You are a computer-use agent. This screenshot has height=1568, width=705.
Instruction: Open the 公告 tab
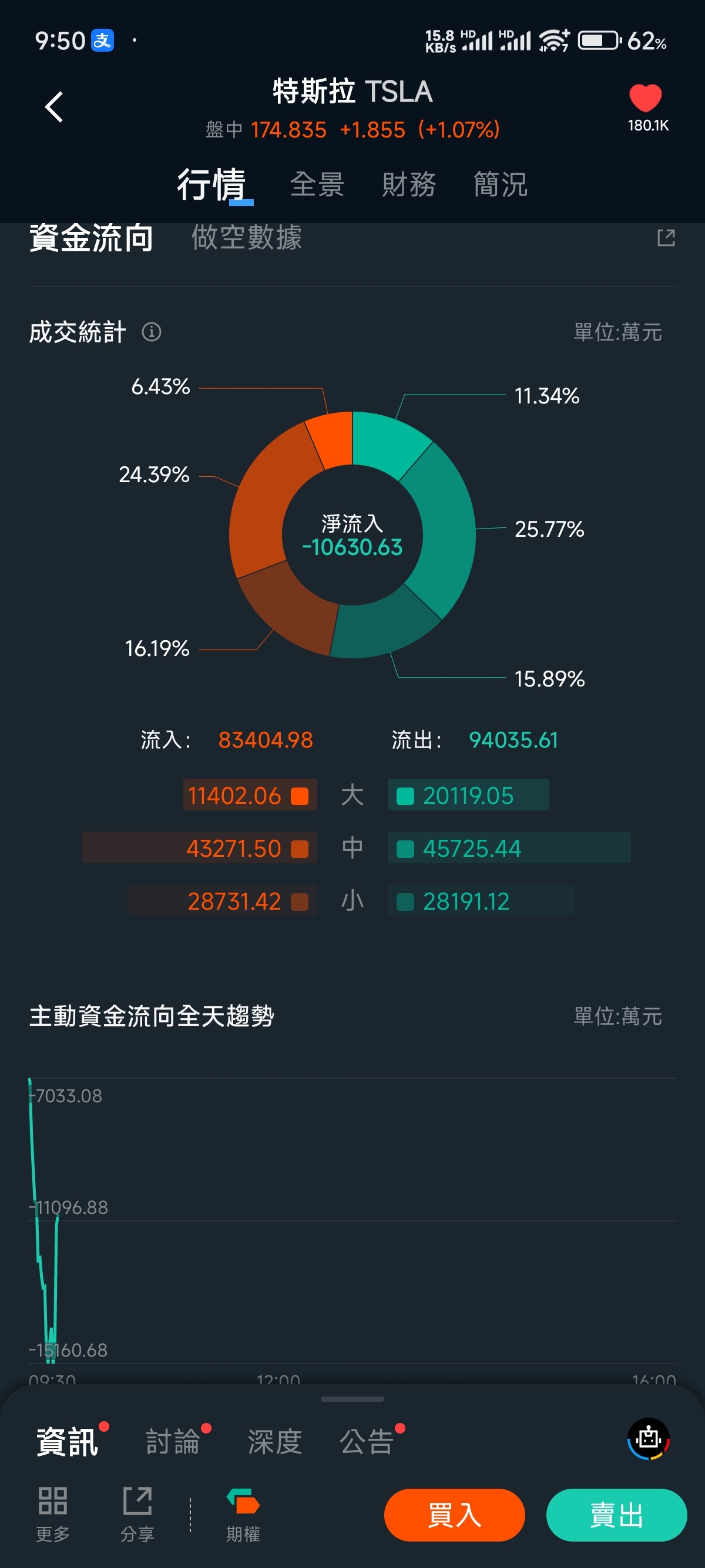click(x=367, y=1441)
